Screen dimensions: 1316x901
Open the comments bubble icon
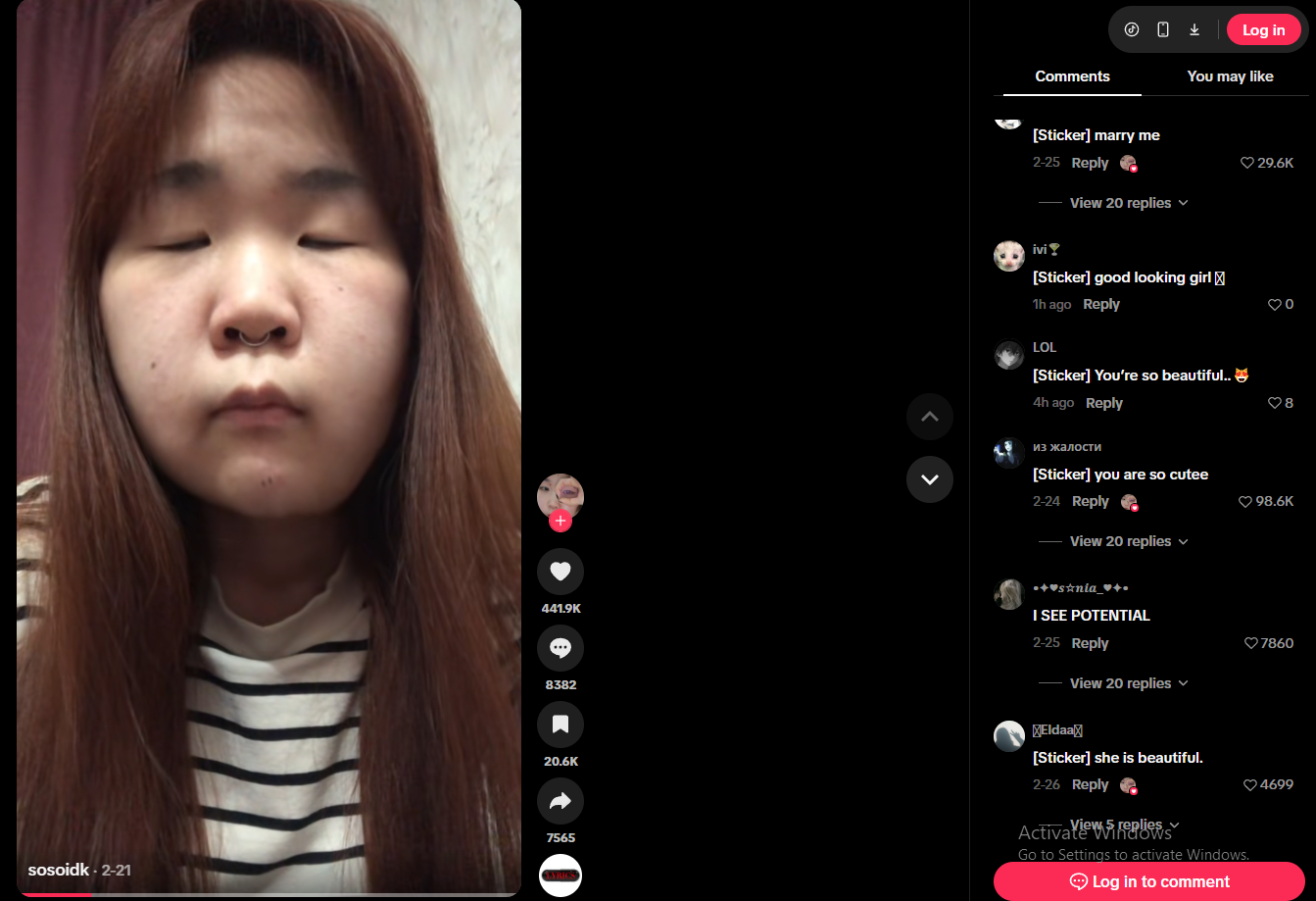tap(561, 648)
